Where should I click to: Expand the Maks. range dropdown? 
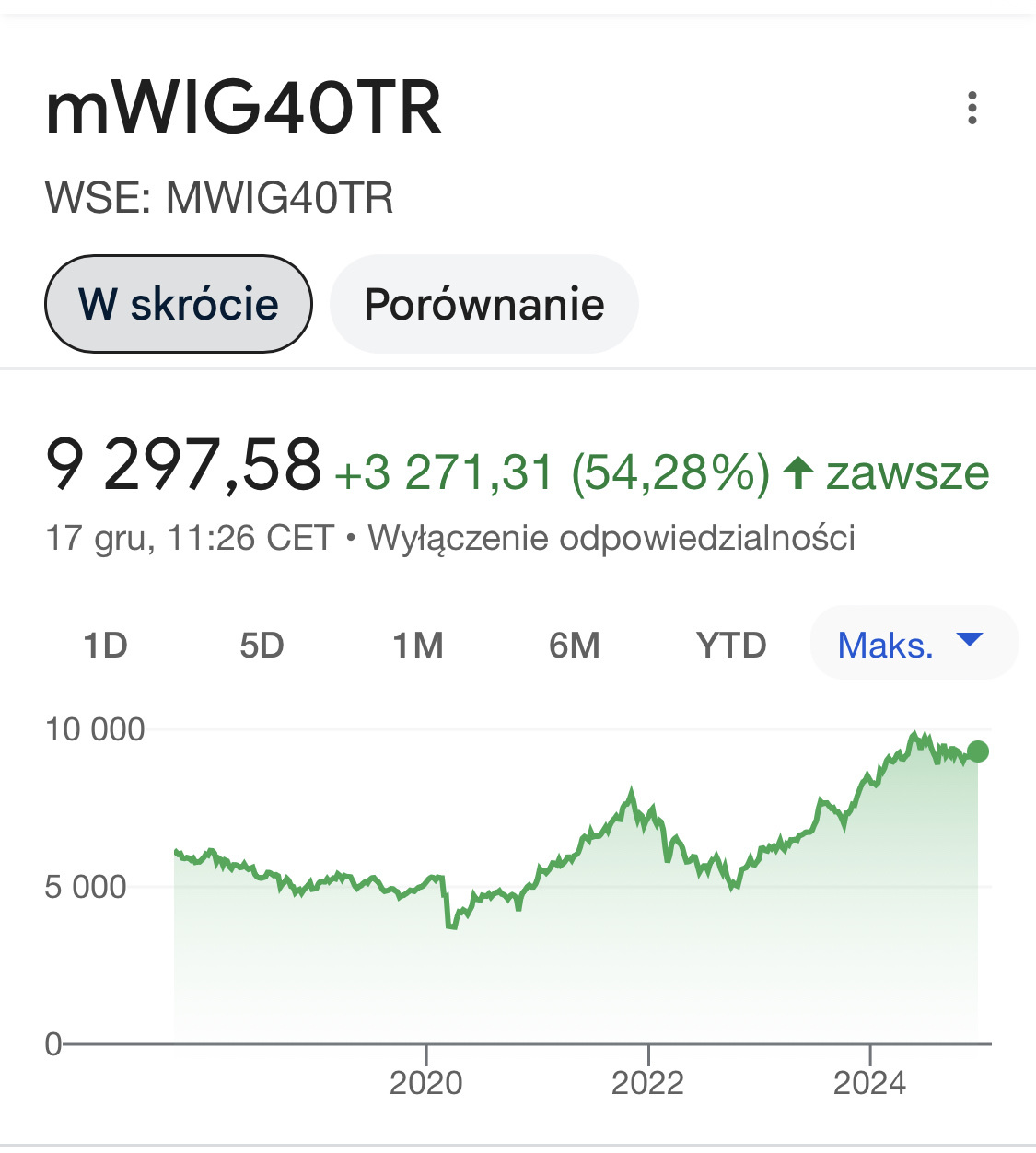point(912,643)
